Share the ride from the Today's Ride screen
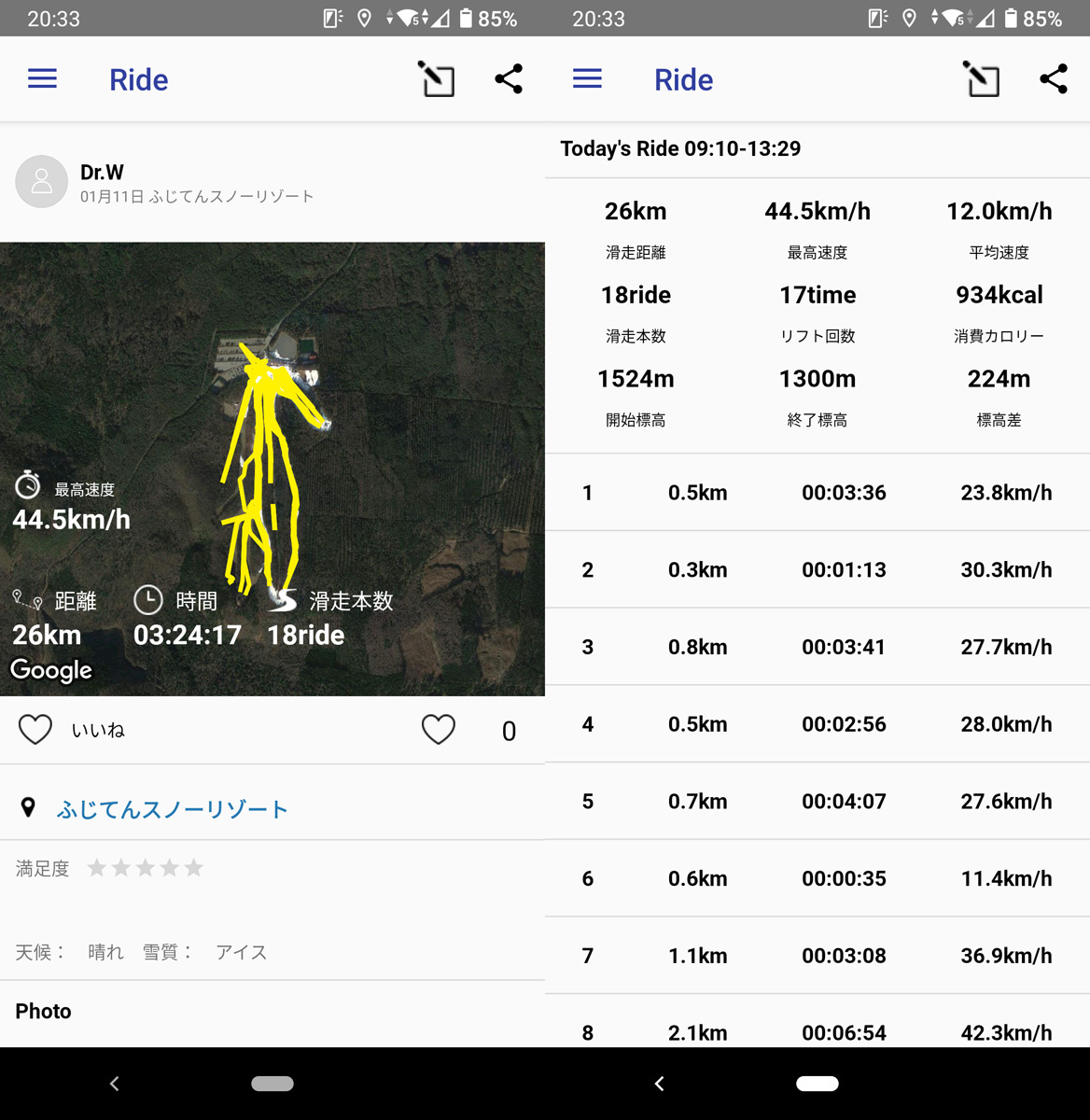 coord(1054,79)
